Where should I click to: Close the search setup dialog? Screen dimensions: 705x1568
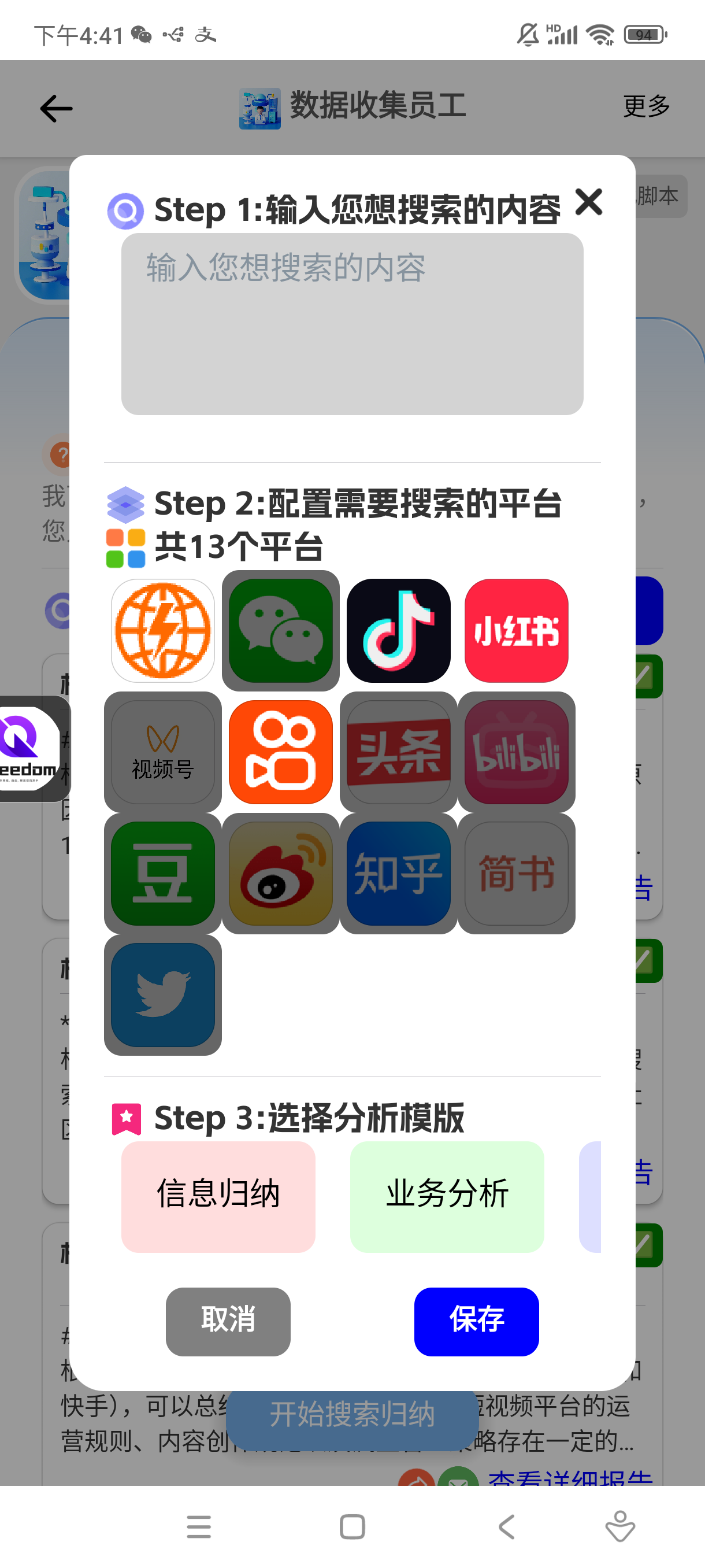[588, 202]
